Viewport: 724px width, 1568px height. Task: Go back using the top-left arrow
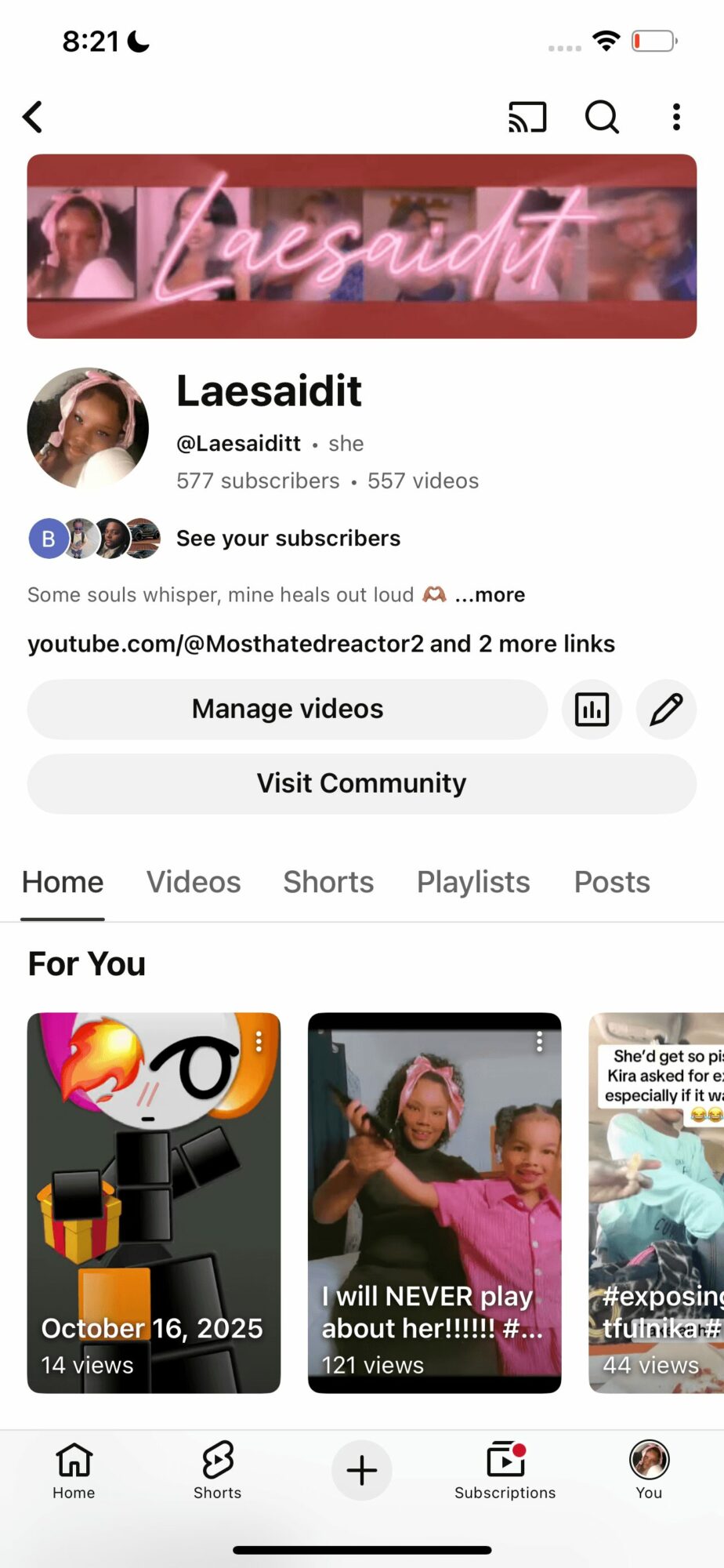(x=33, y=118)
